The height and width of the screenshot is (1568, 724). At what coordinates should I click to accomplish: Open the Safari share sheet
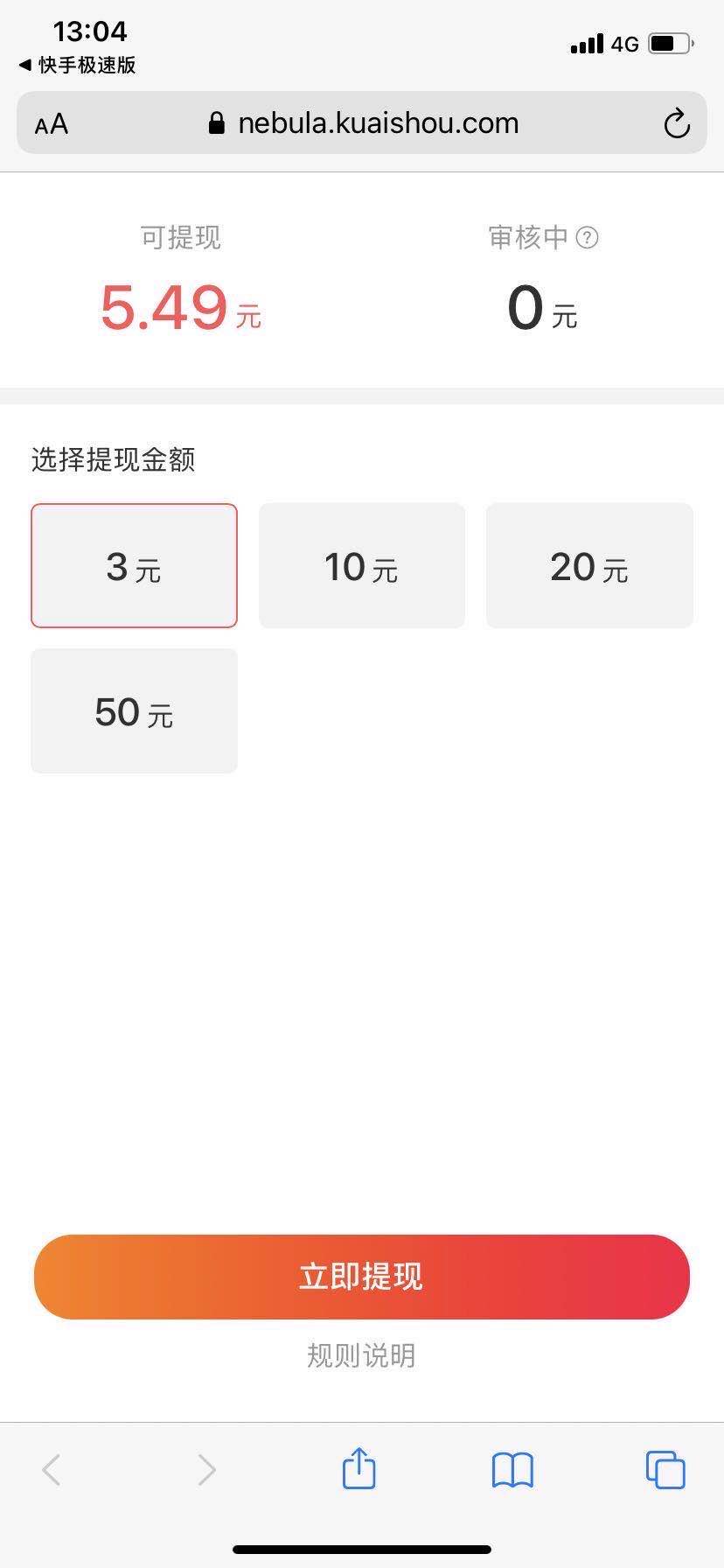pos(359,1468)
